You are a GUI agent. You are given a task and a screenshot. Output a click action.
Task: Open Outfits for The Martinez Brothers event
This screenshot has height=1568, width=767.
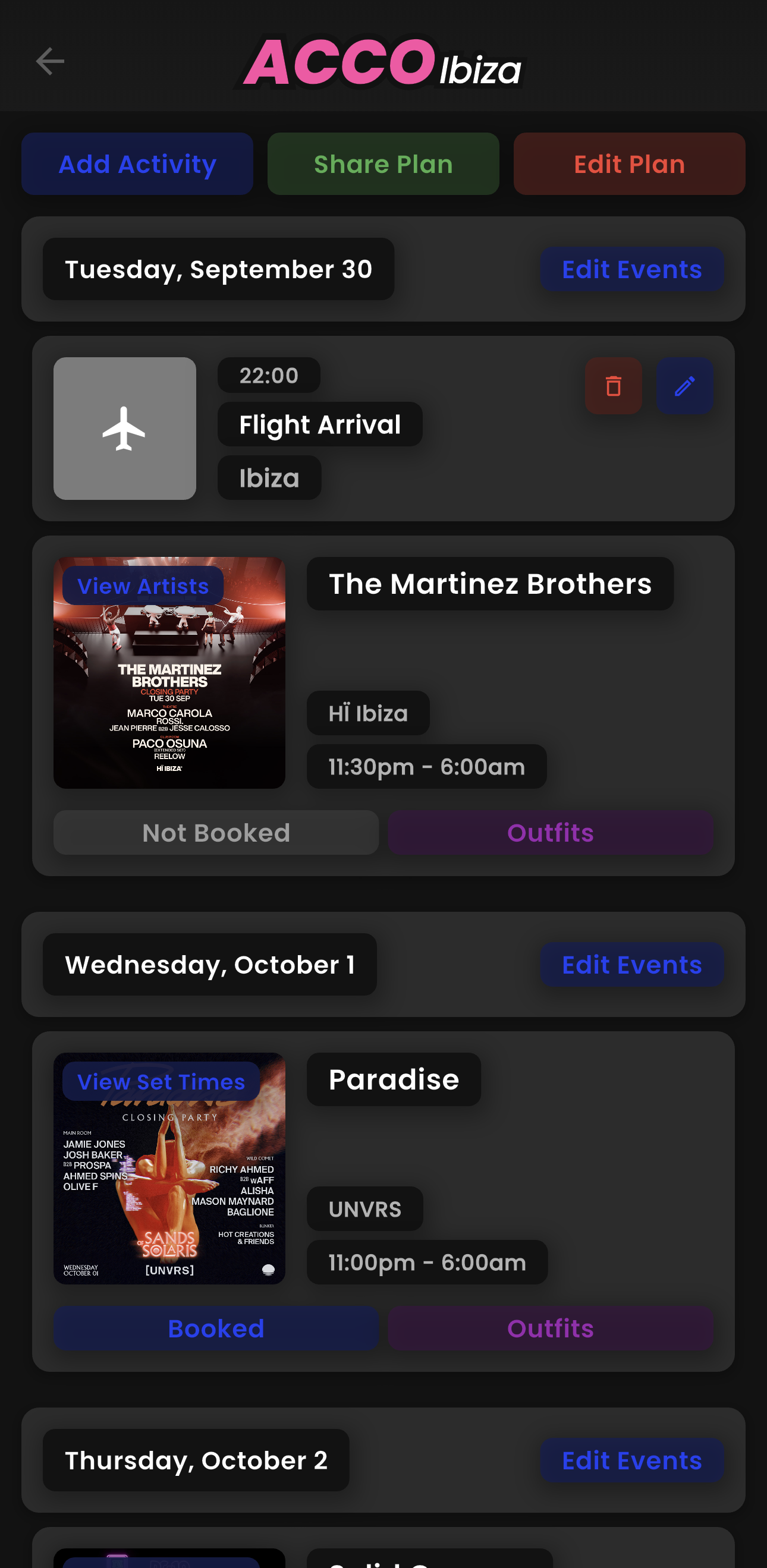click(549, 832)
